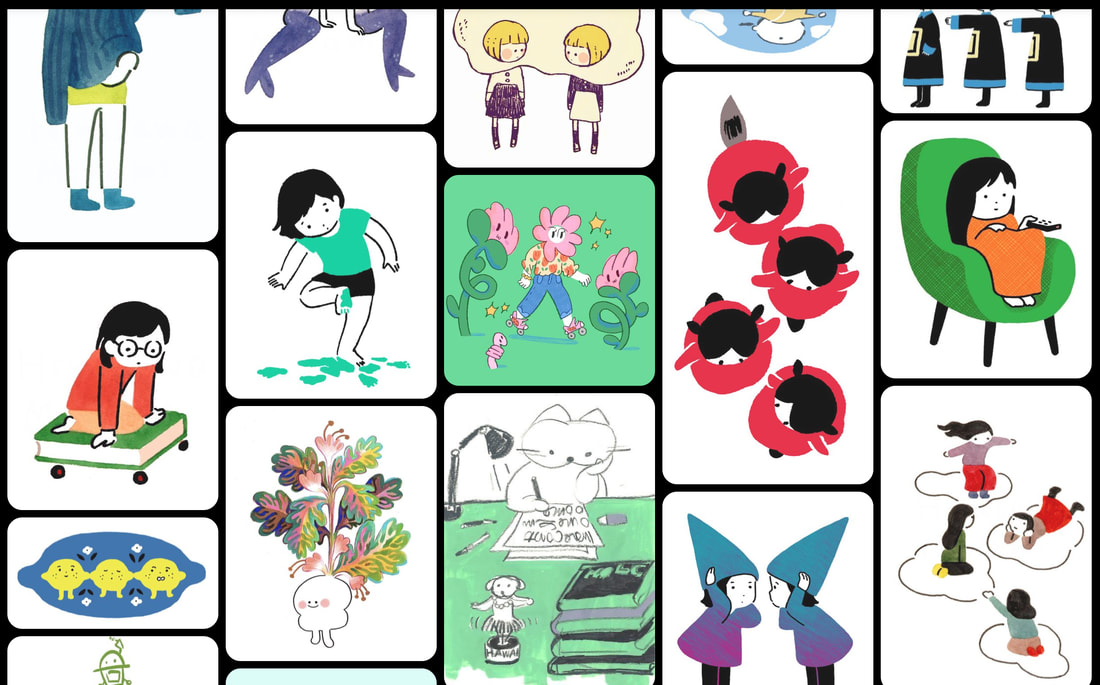1100x685 pixels.
Task: Open the cat writing at desk sketch
Action: 549,538
